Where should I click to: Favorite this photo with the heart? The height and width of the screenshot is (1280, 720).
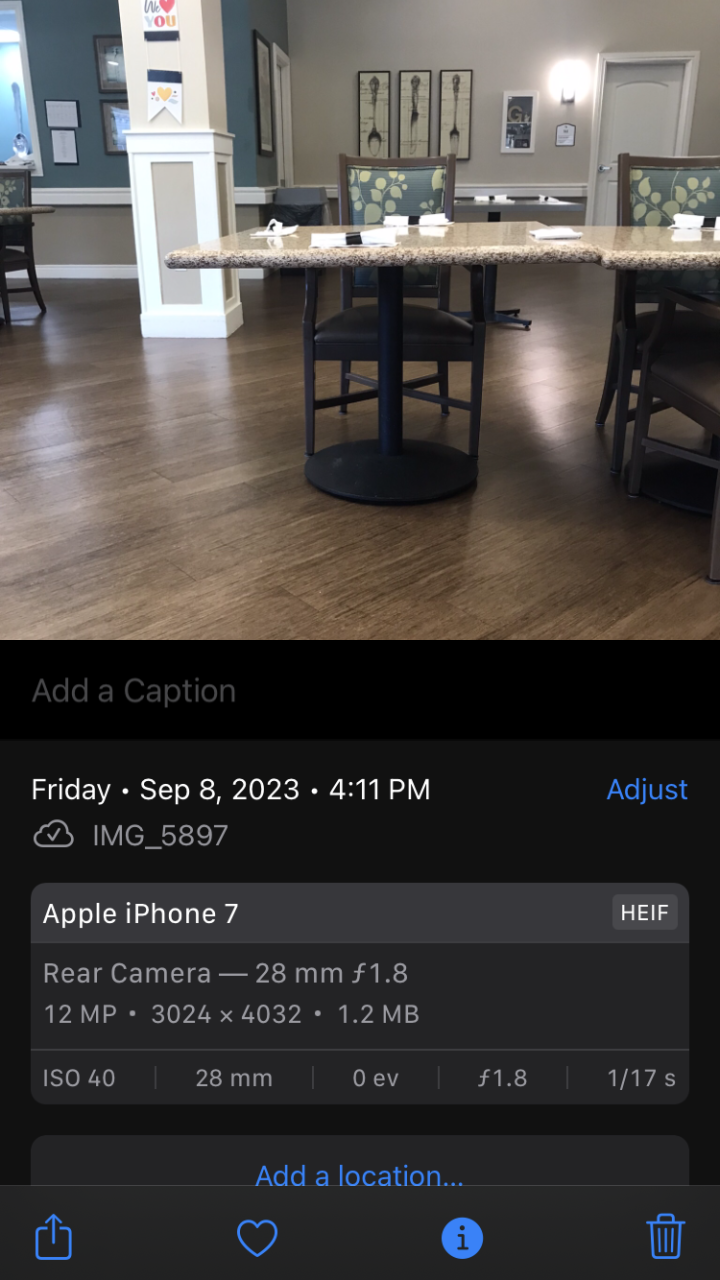257,1238
